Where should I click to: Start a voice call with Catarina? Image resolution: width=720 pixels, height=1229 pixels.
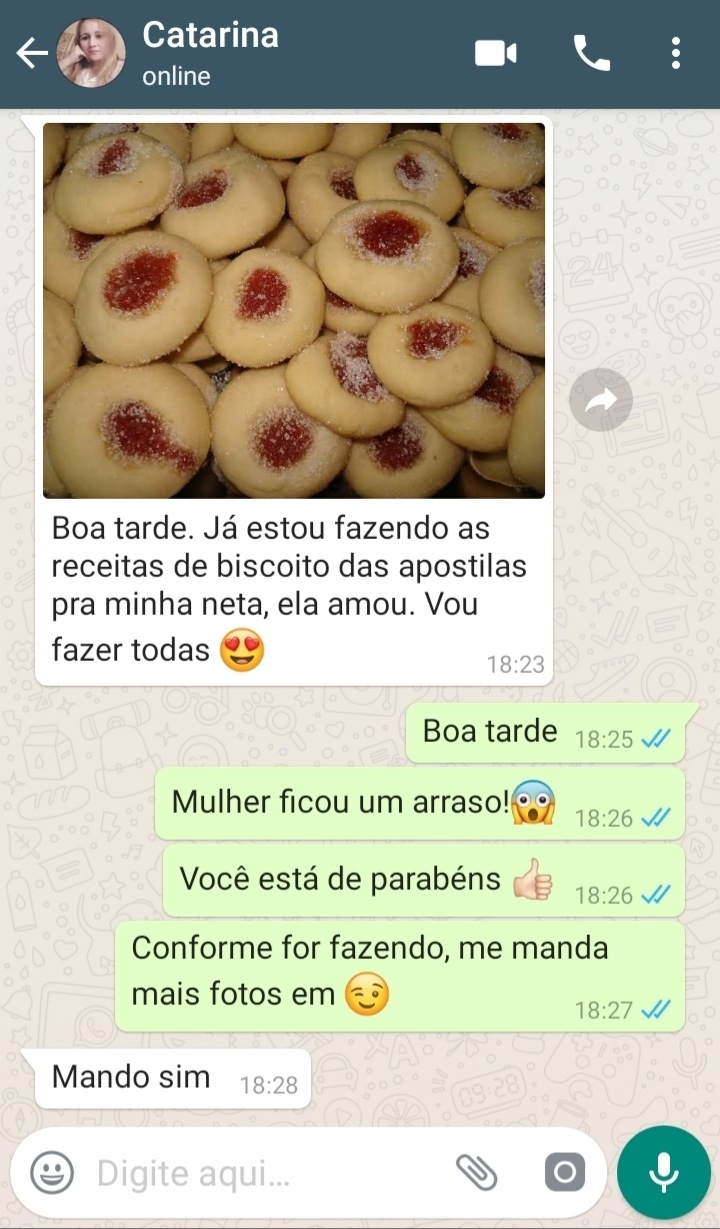pos(591,54)
